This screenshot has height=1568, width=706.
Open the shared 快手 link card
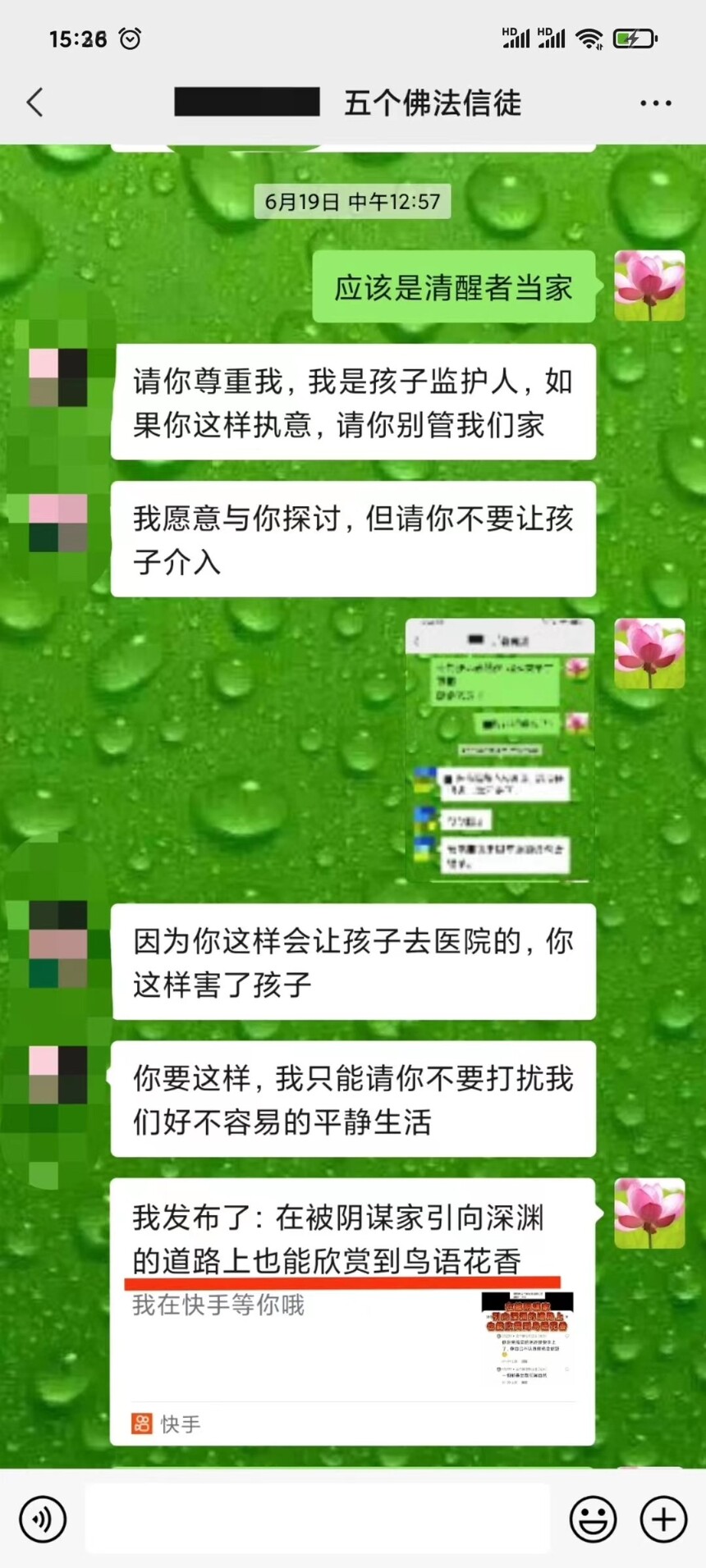click(x=352, y=1312)
